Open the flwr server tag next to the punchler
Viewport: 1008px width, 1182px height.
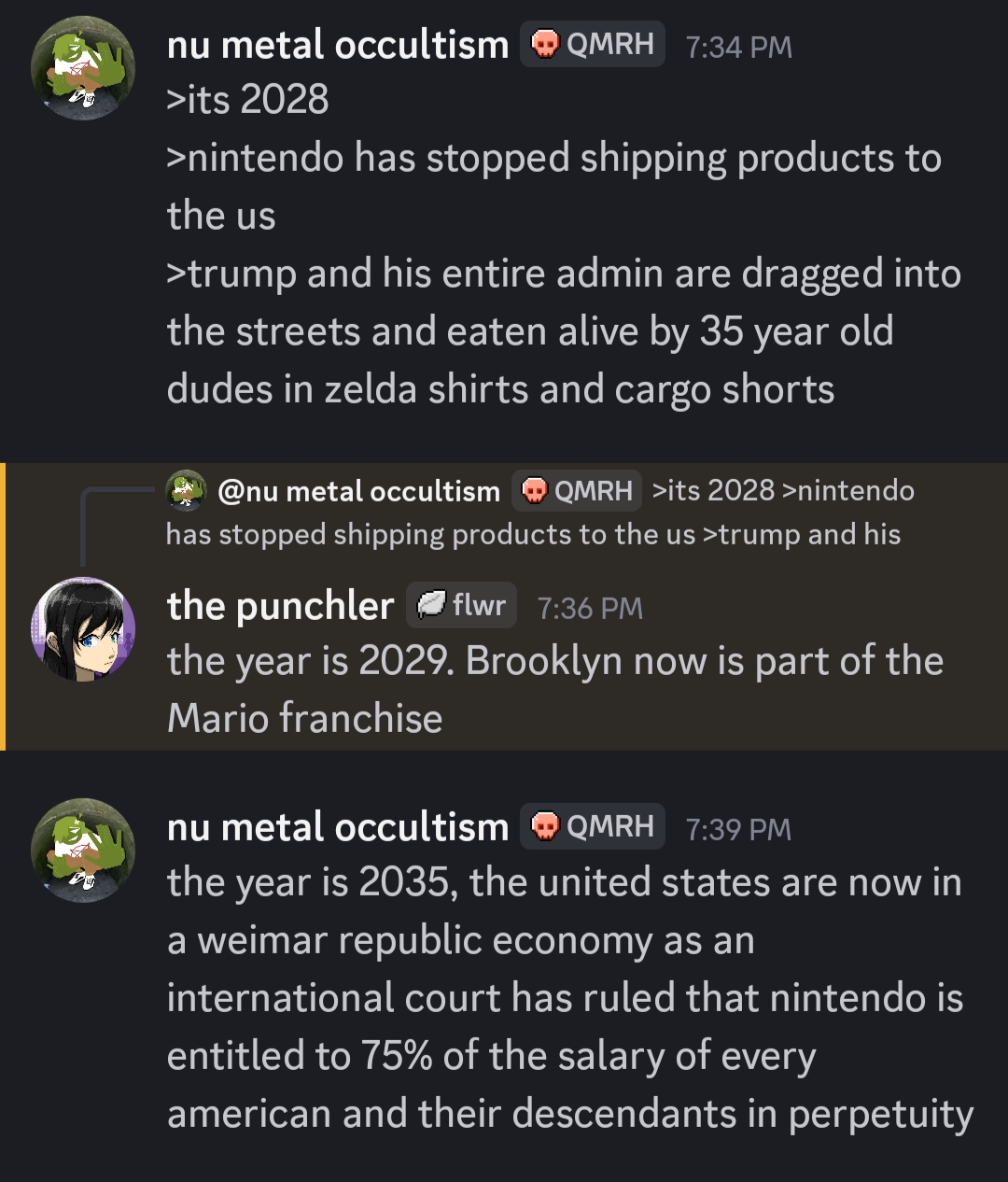[x=462, y=606]
